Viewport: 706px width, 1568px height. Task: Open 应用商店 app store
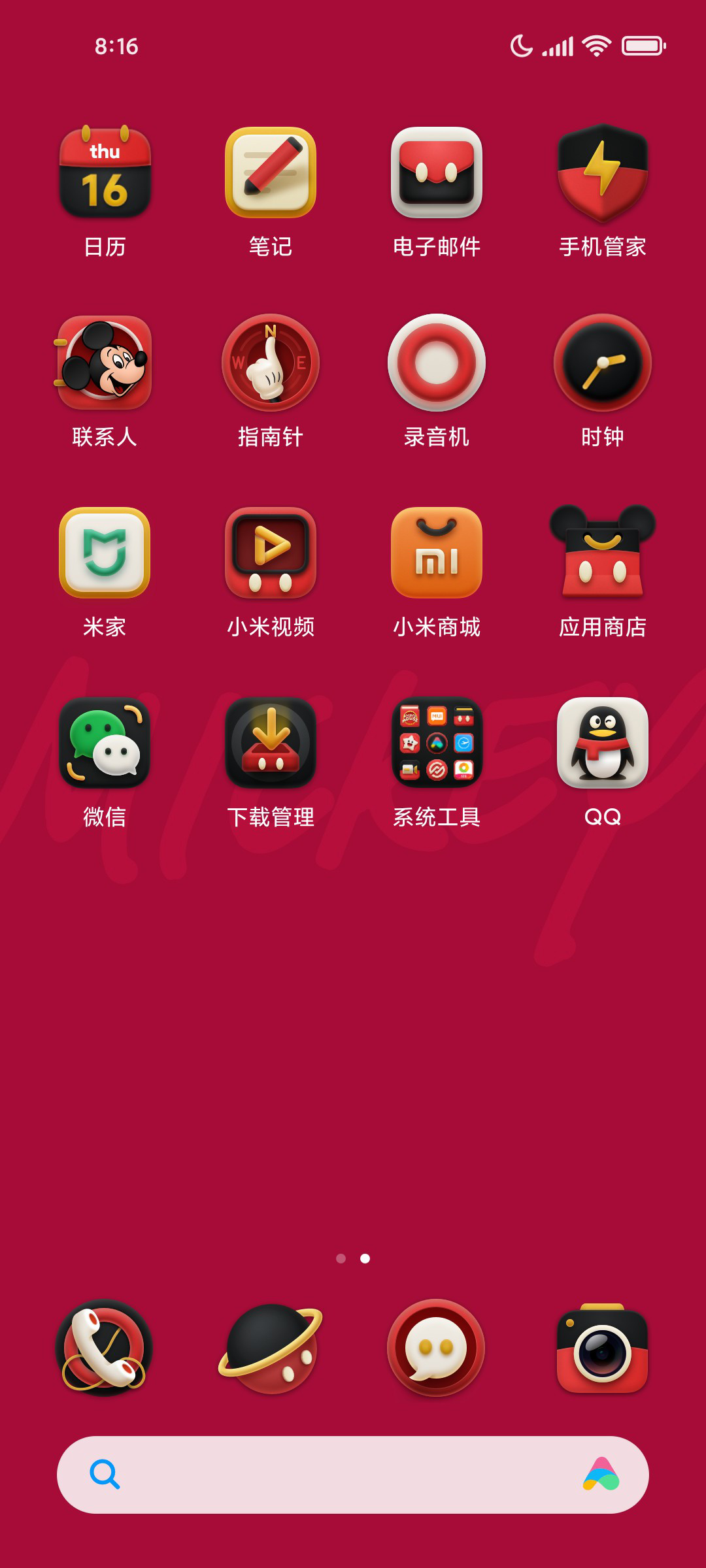pos(603,553)
